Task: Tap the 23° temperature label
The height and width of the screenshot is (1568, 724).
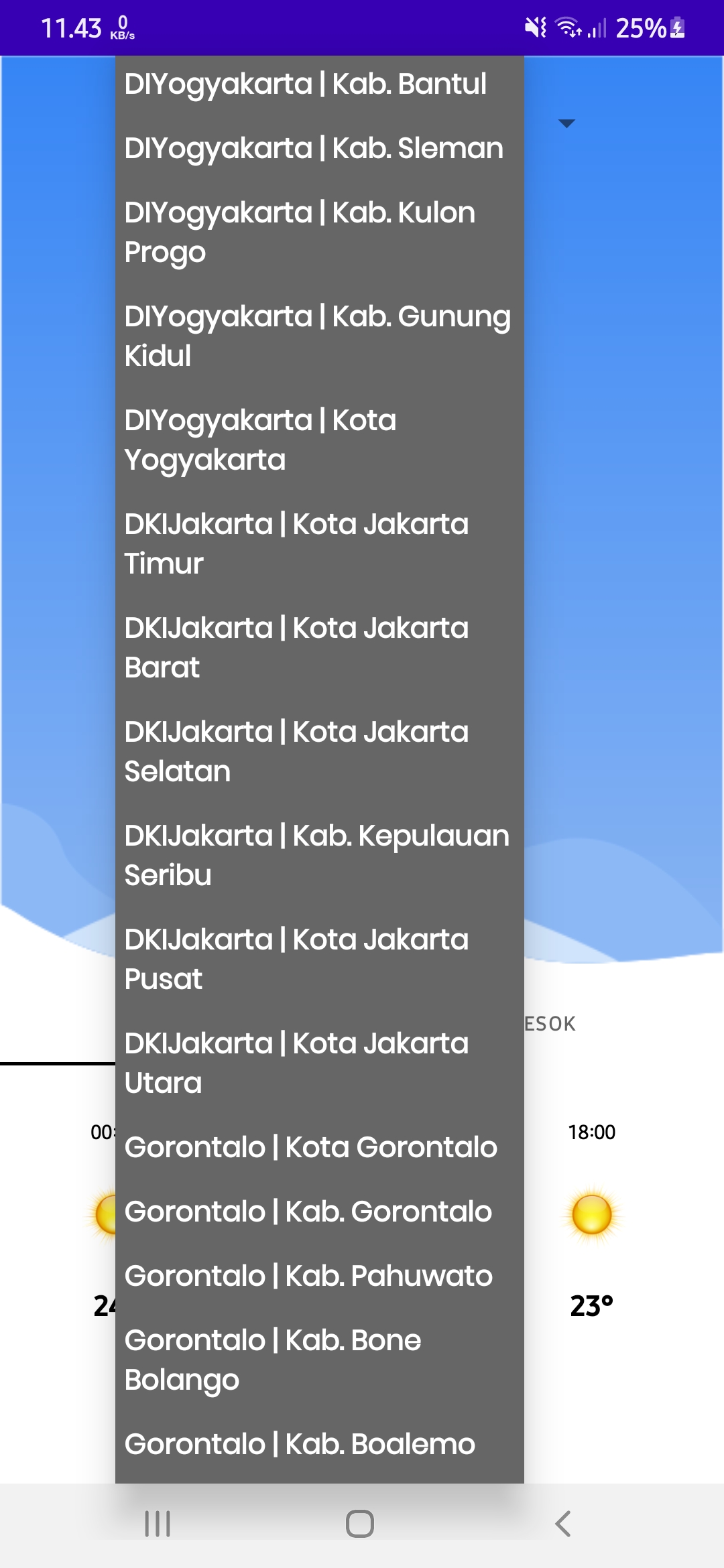Action: (x=593, y=1307)
